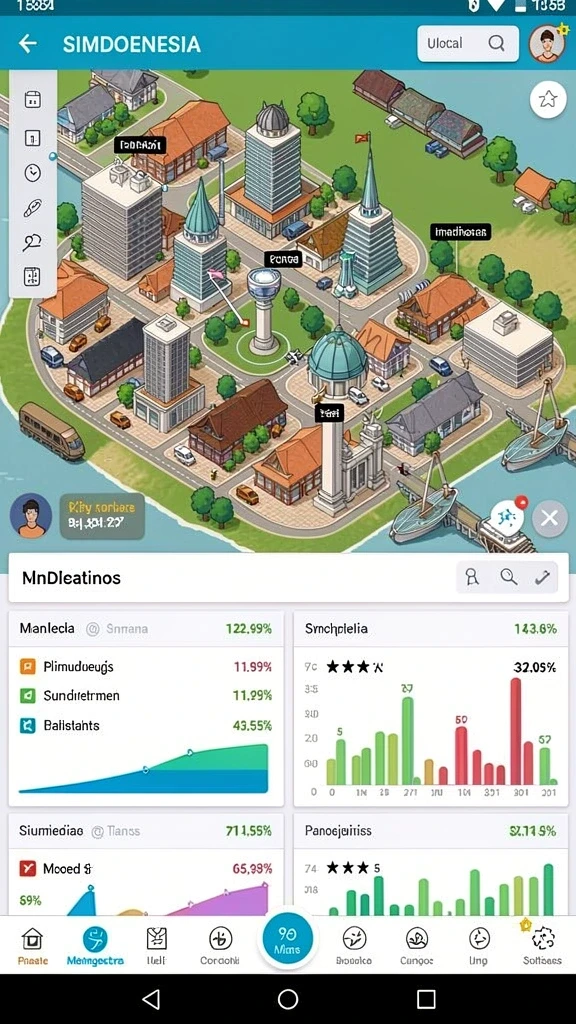Tap the Android home button
Viewport: 576px width, 1024px height.
288,999
